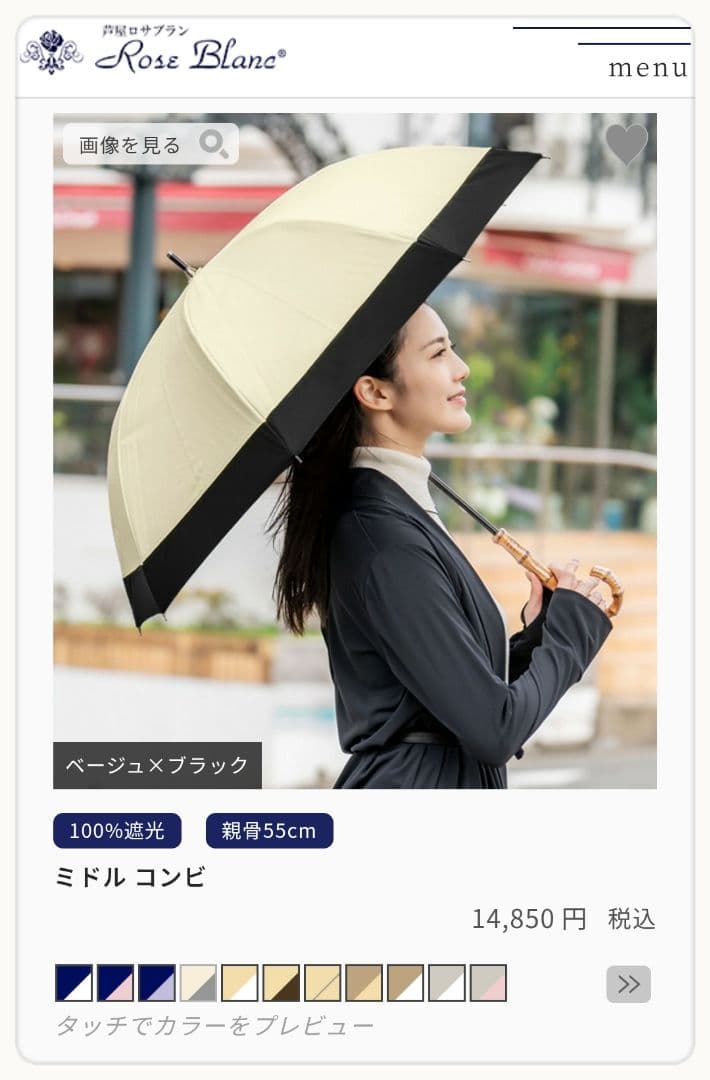This screenshot has height=1080, width=710.
Task: Tap 画像を見る to view the image
Action: [151, 144]
